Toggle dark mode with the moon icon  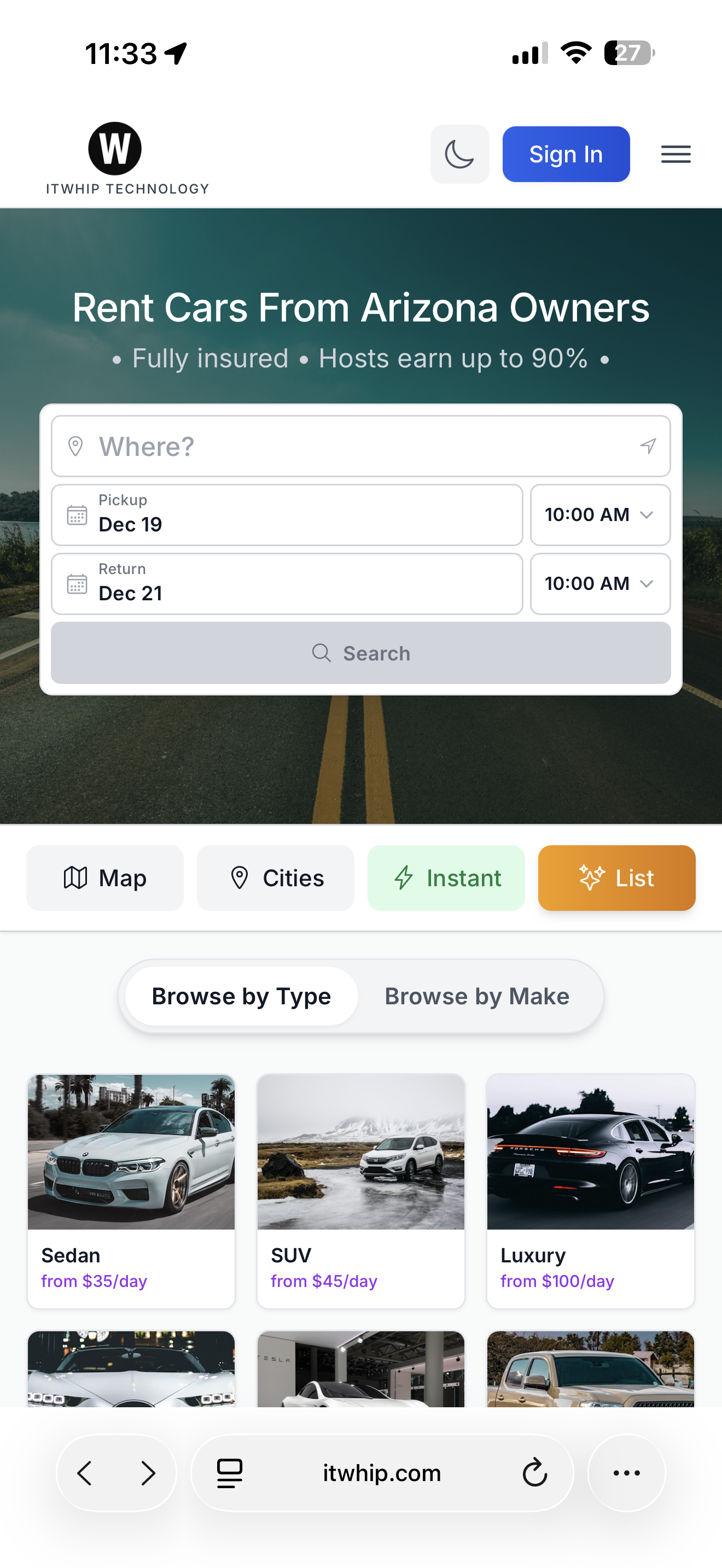pos(459,154)
